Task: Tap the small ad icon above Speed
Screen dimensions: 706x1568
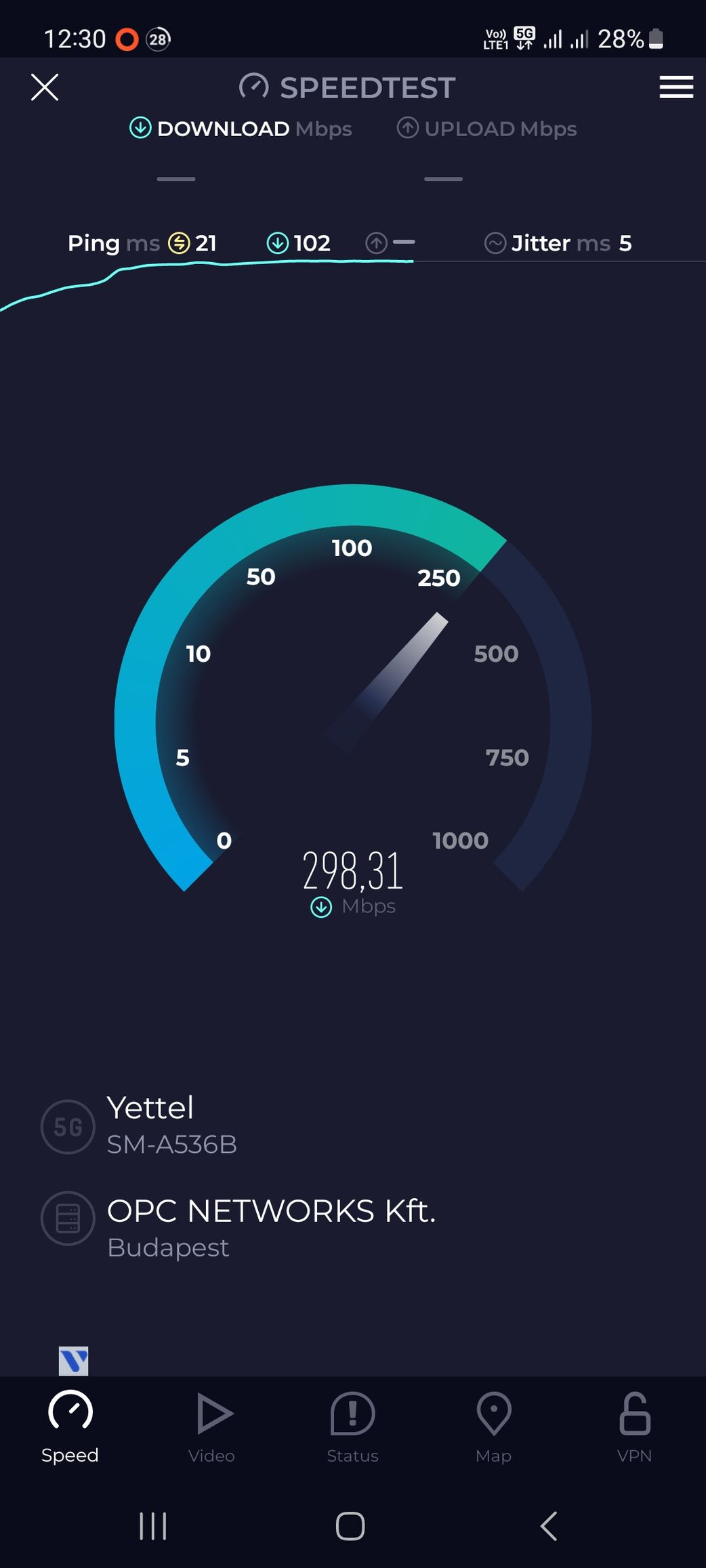Action: [x=74, y=1361]
